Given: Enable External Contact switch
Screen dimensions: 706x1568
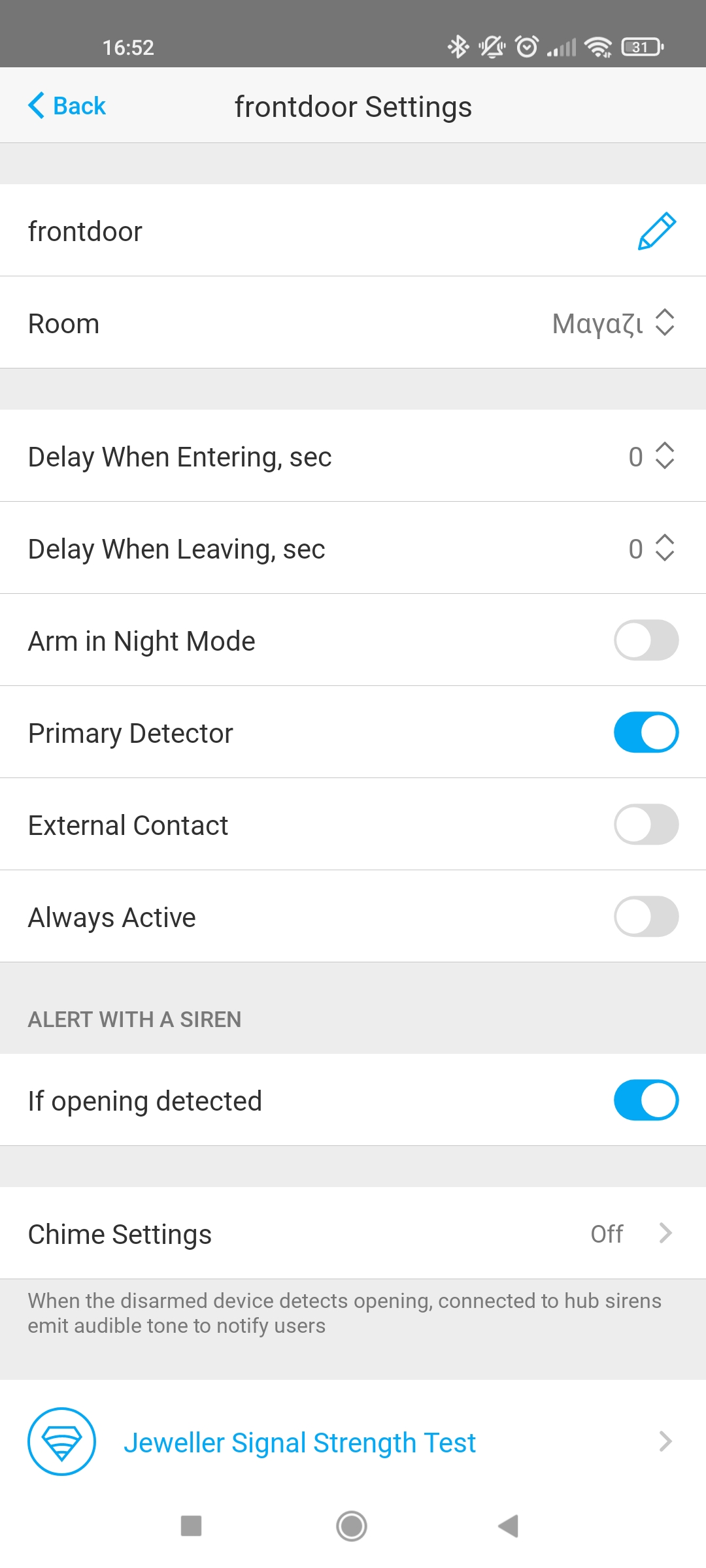Looking at the screenshot, I should pyautogui.click(x=646, y=825).
